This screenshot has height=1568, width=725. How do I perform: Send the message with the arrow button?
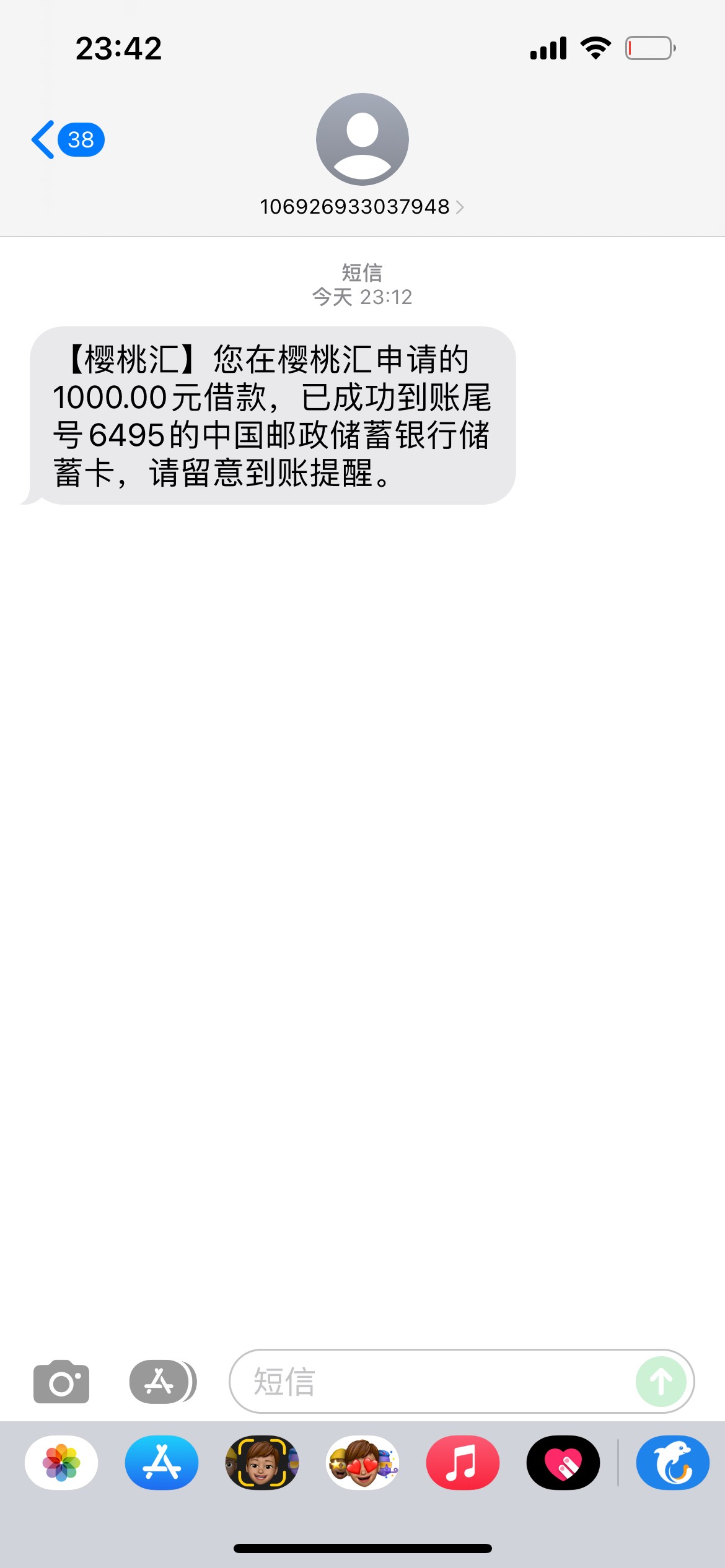tap(661, 1382)
